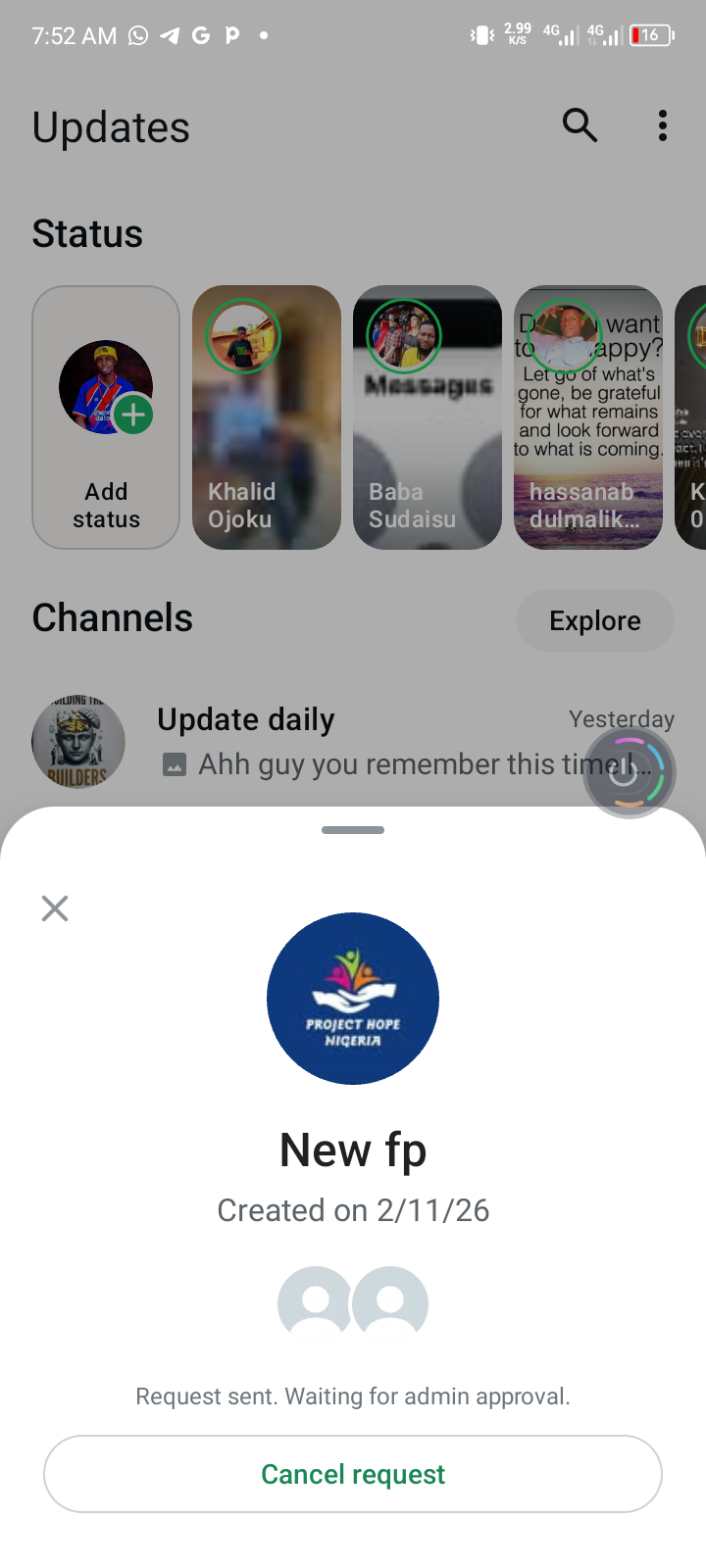View Baba Sudaisu's status

click(428, 417)
